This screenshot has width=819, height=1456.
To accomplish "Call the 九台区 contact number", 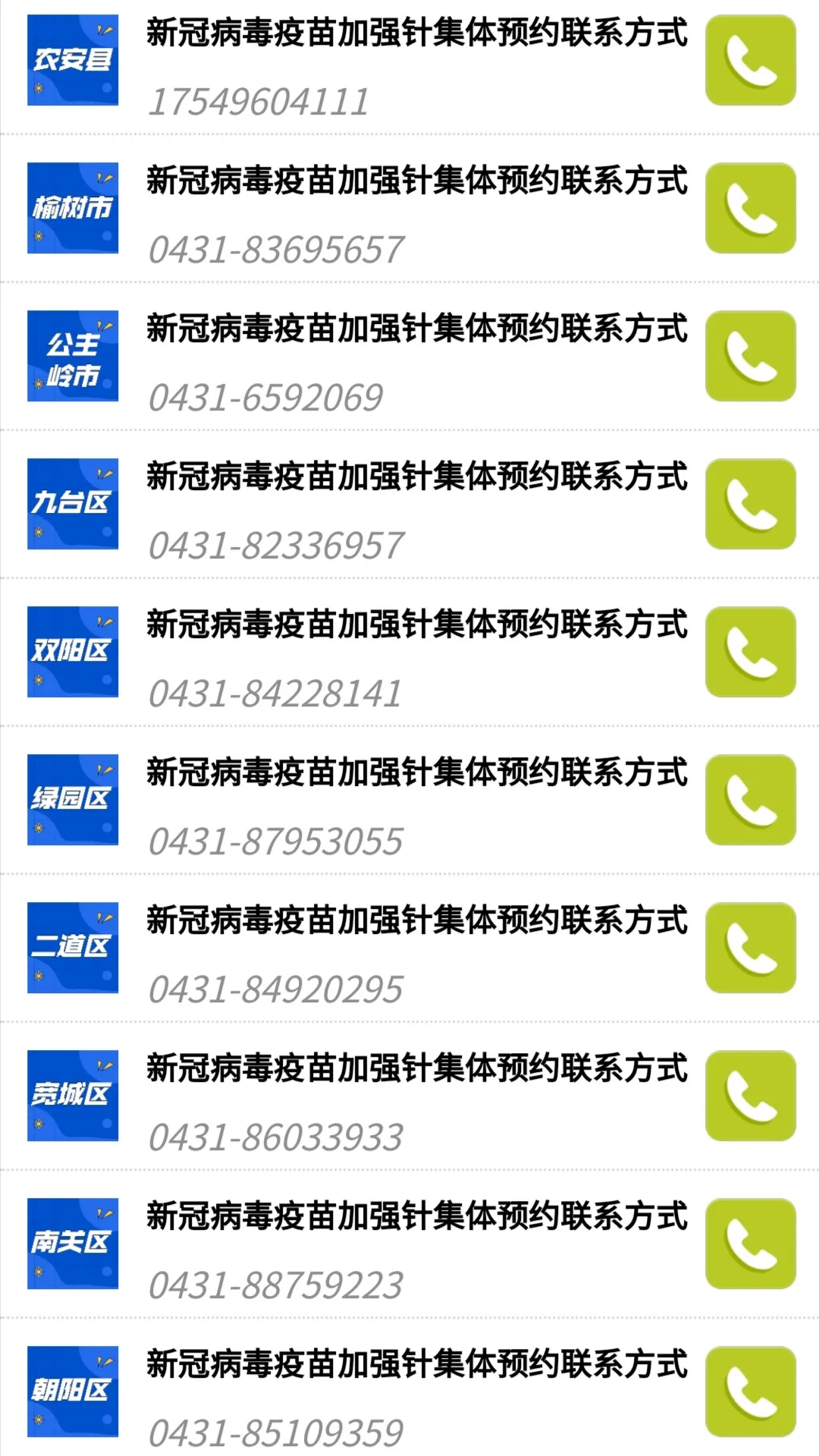I will 750,504.
